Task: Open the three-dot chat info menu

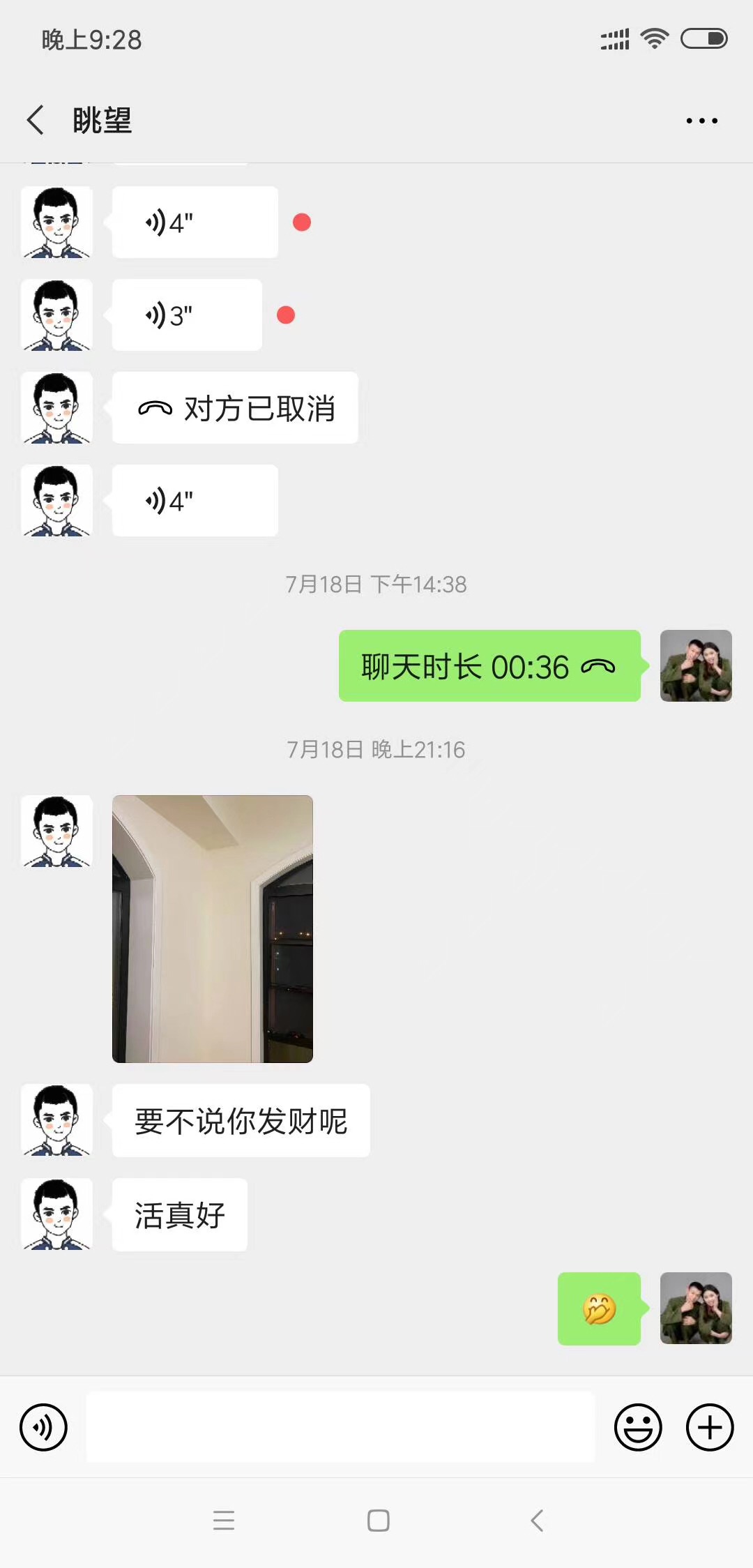Action: click(701, 121)
